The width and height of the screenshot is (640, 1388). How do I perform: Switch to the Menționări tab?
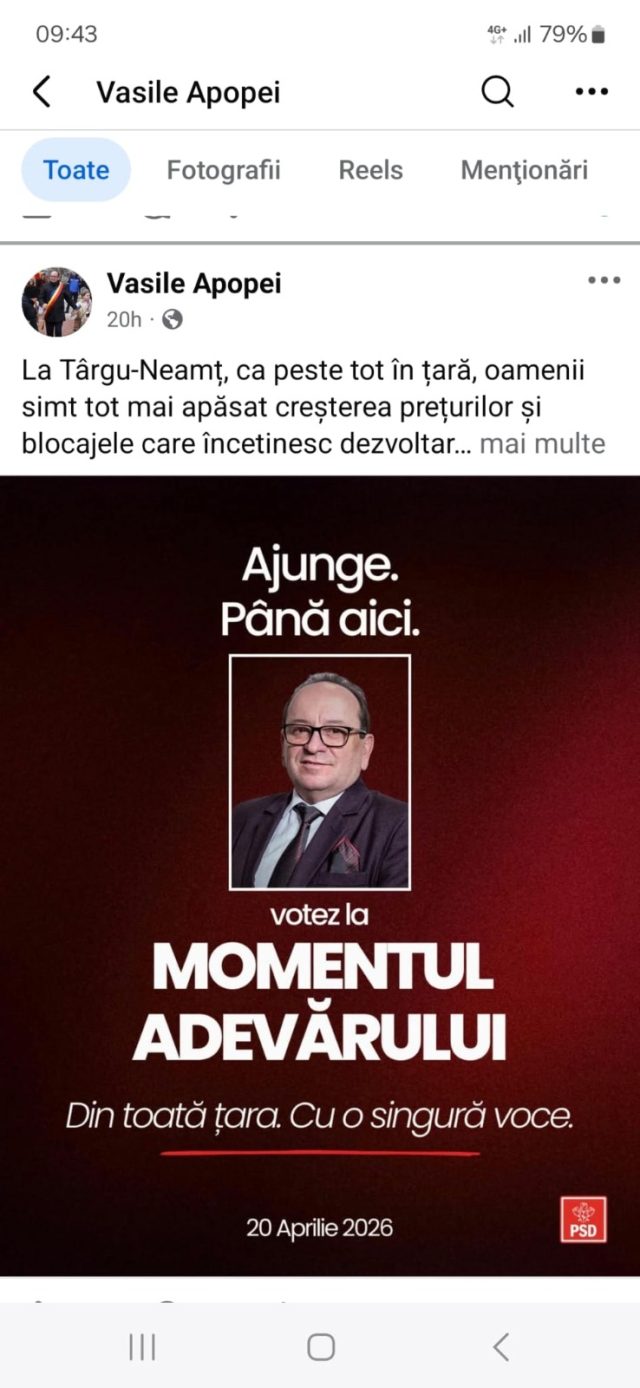coord(523,170)
